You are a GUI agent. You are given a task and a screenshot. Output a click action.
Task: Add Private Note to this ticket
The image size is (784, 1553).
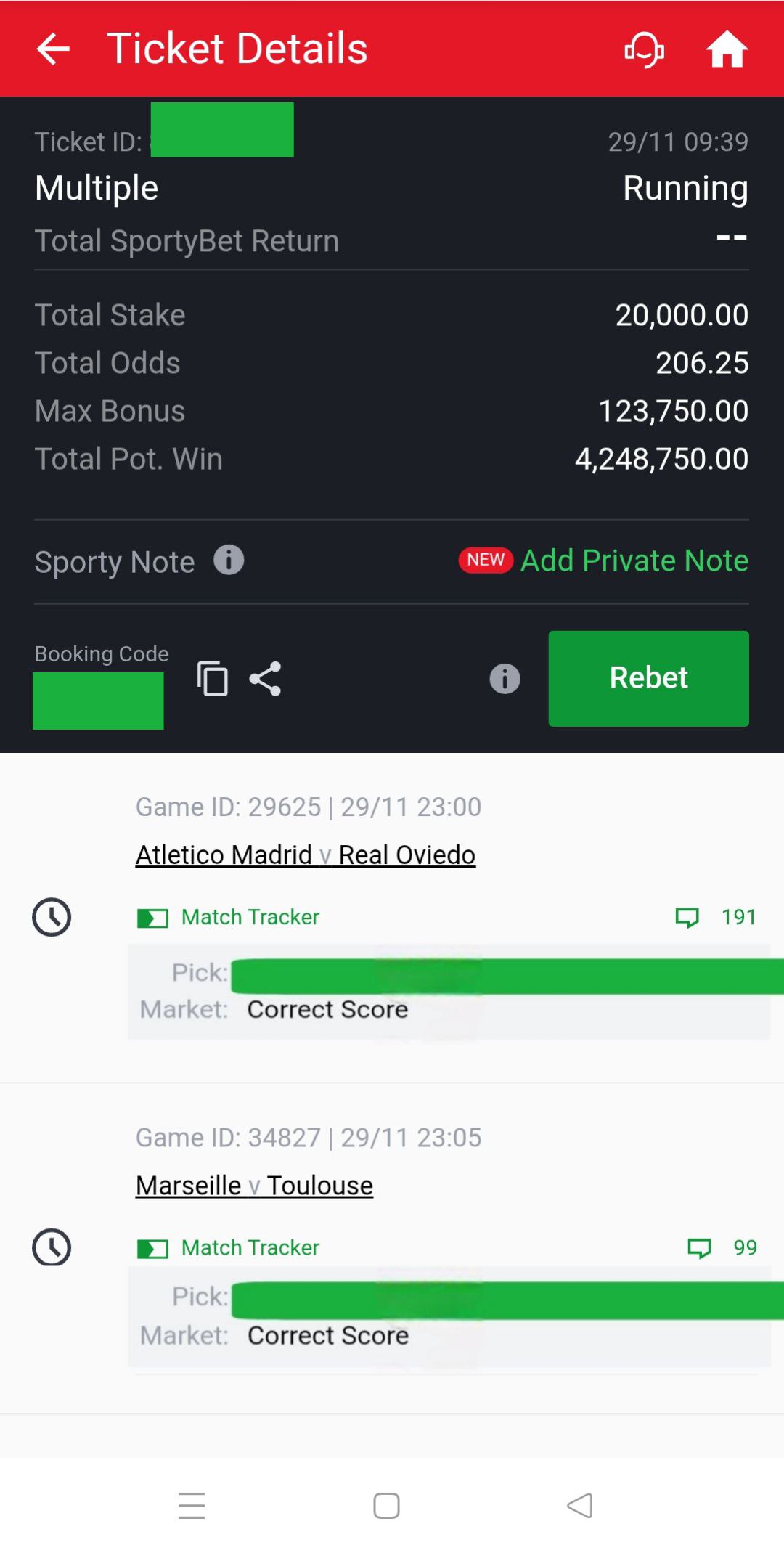[x=634, y=561]
